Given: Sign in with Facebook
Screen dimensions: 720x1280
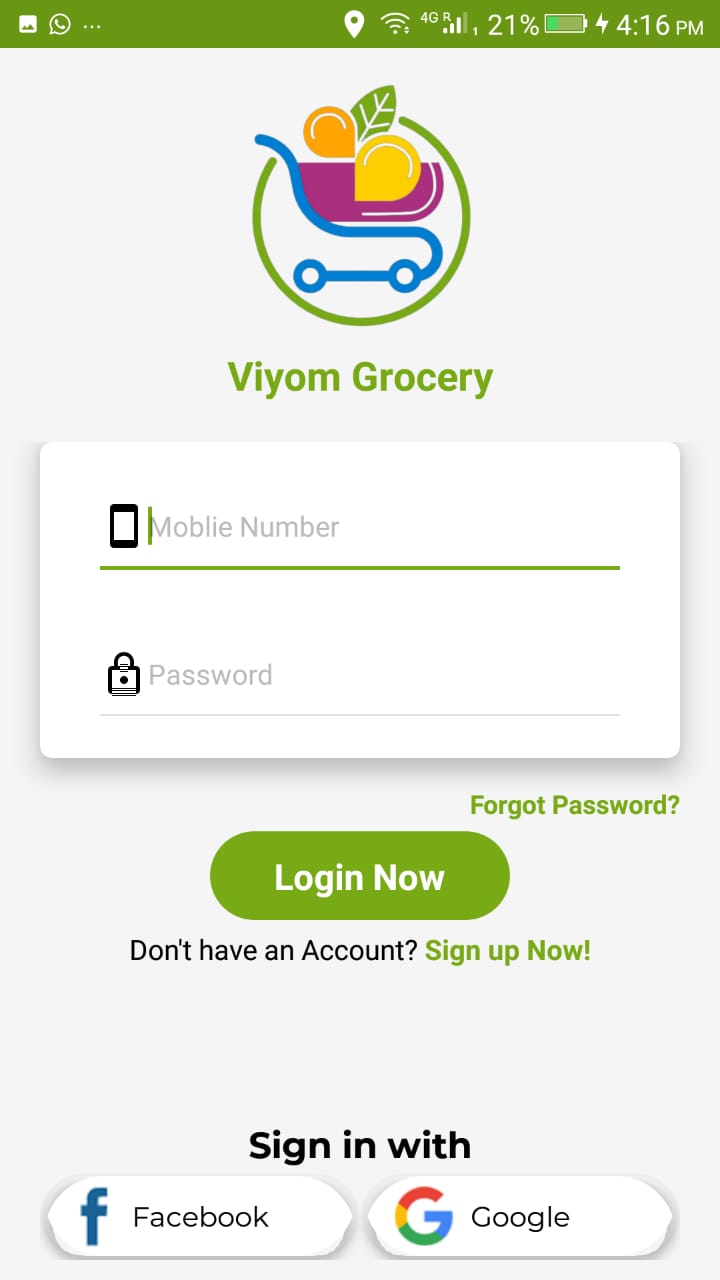Looking at the screenshot, I should (x=200, y=1217).
